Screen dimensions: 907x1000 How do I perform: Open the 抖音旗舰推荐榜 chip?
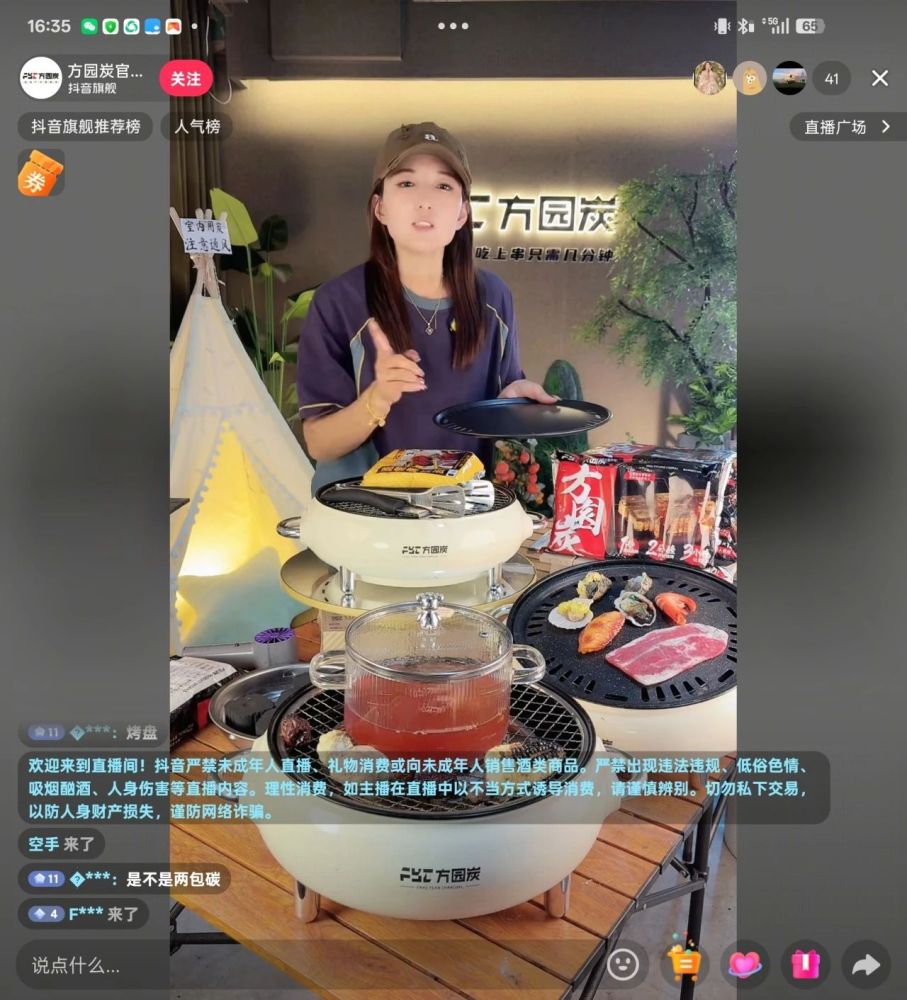(85, 127)
